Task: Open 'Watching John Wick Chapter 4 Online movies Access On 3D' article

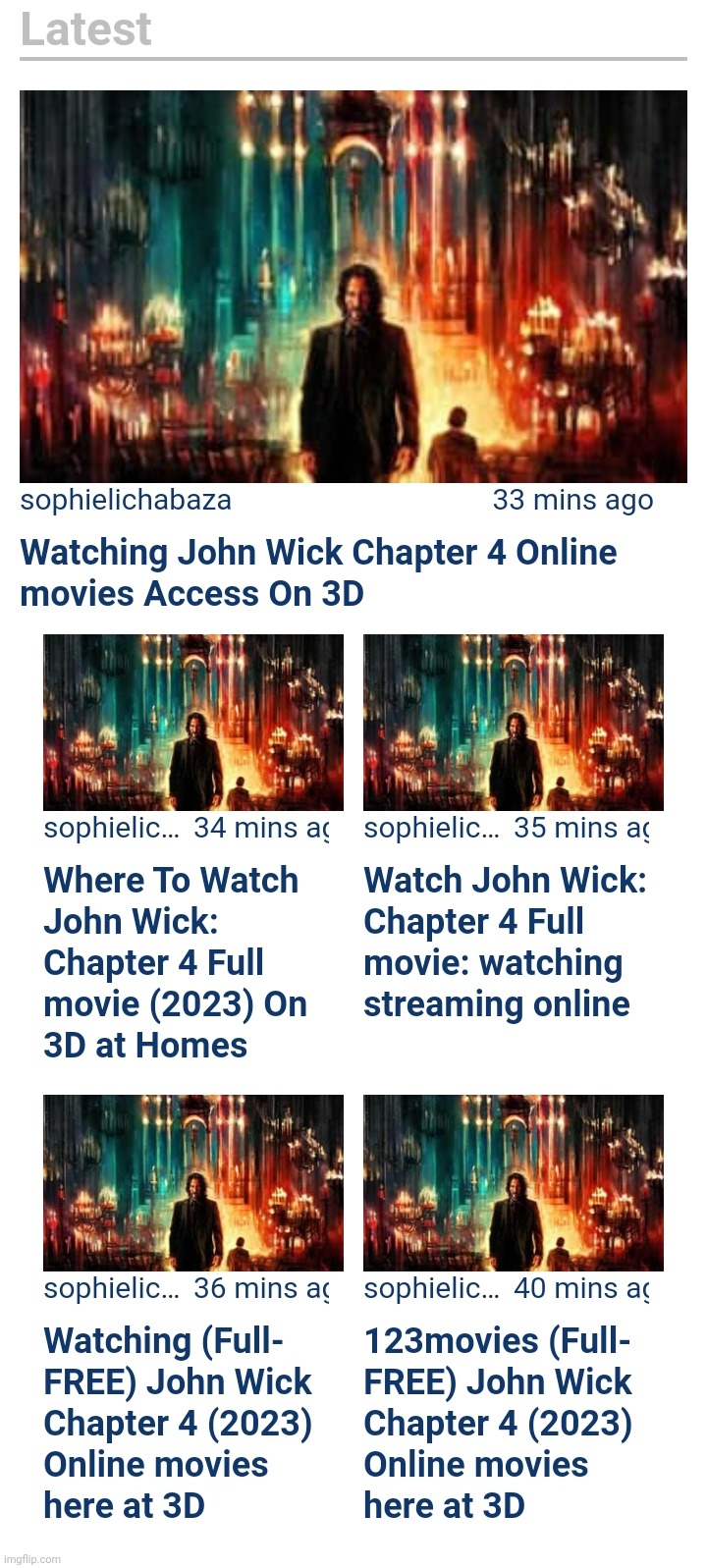Action: pos(318,572)
